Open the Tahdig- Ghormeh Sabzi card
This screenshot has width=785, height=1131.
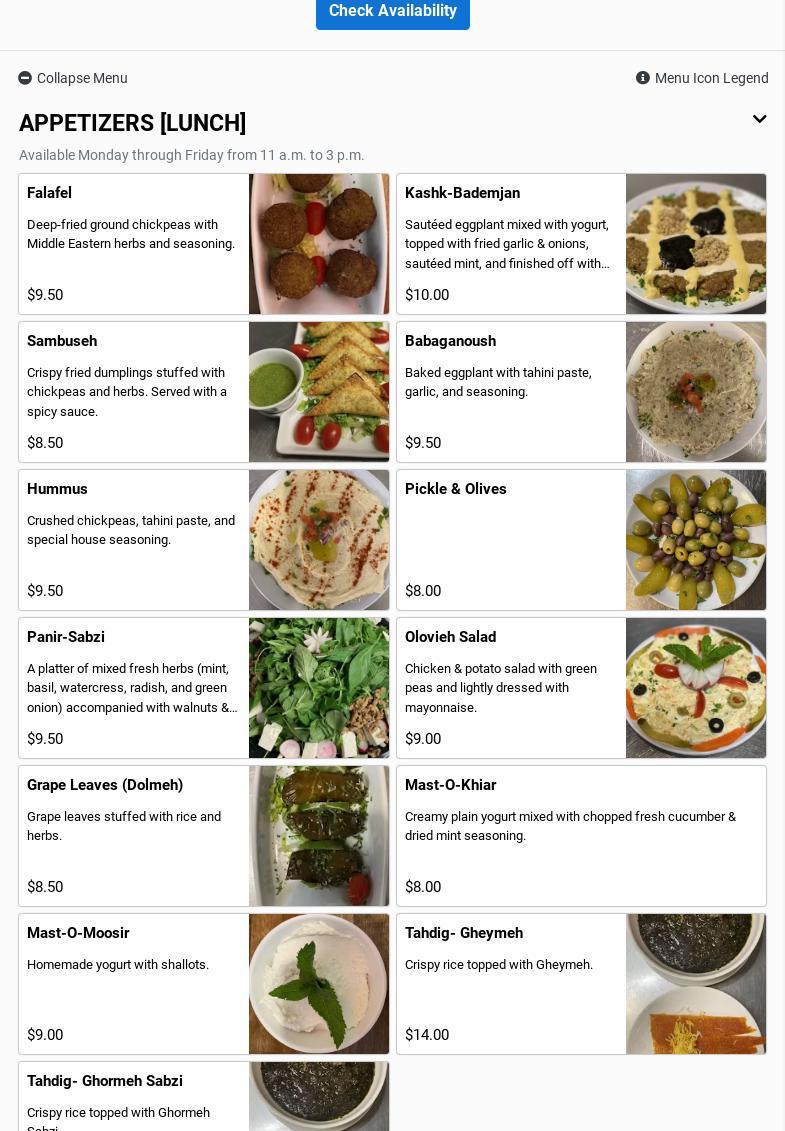203,1097
